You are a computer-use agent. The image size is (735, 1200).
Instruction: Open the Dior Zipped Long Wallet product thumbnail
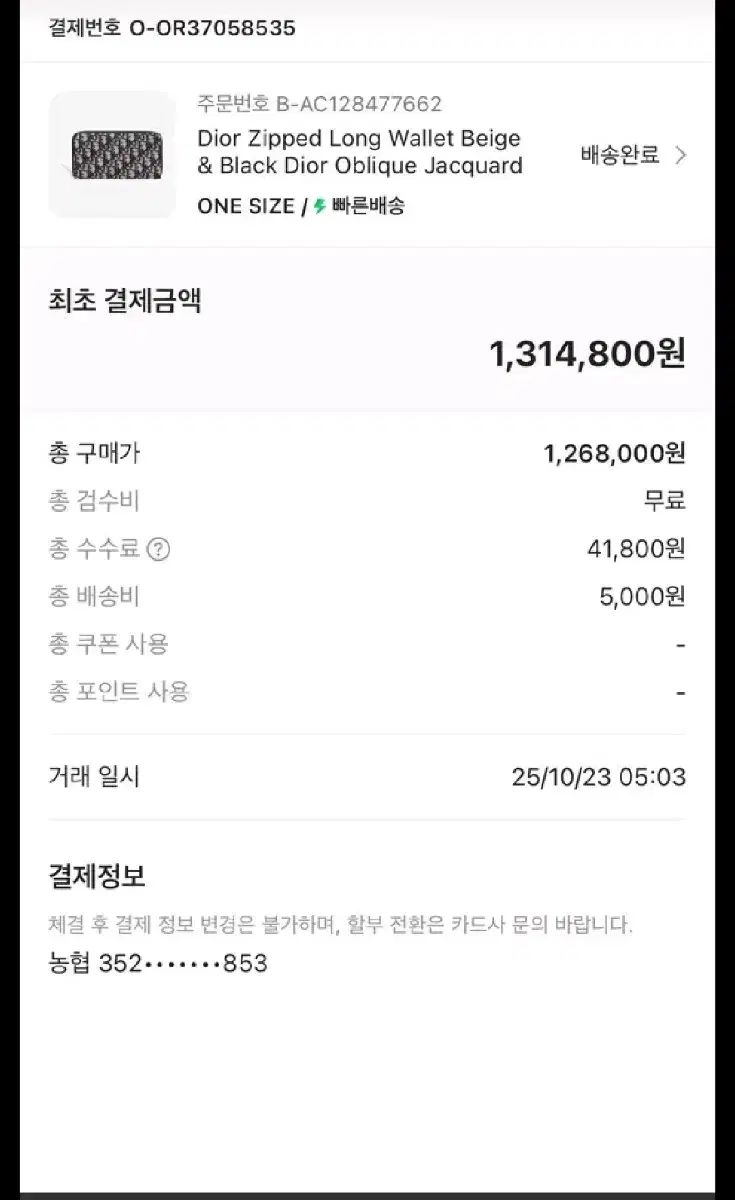[x=112, y=155]
